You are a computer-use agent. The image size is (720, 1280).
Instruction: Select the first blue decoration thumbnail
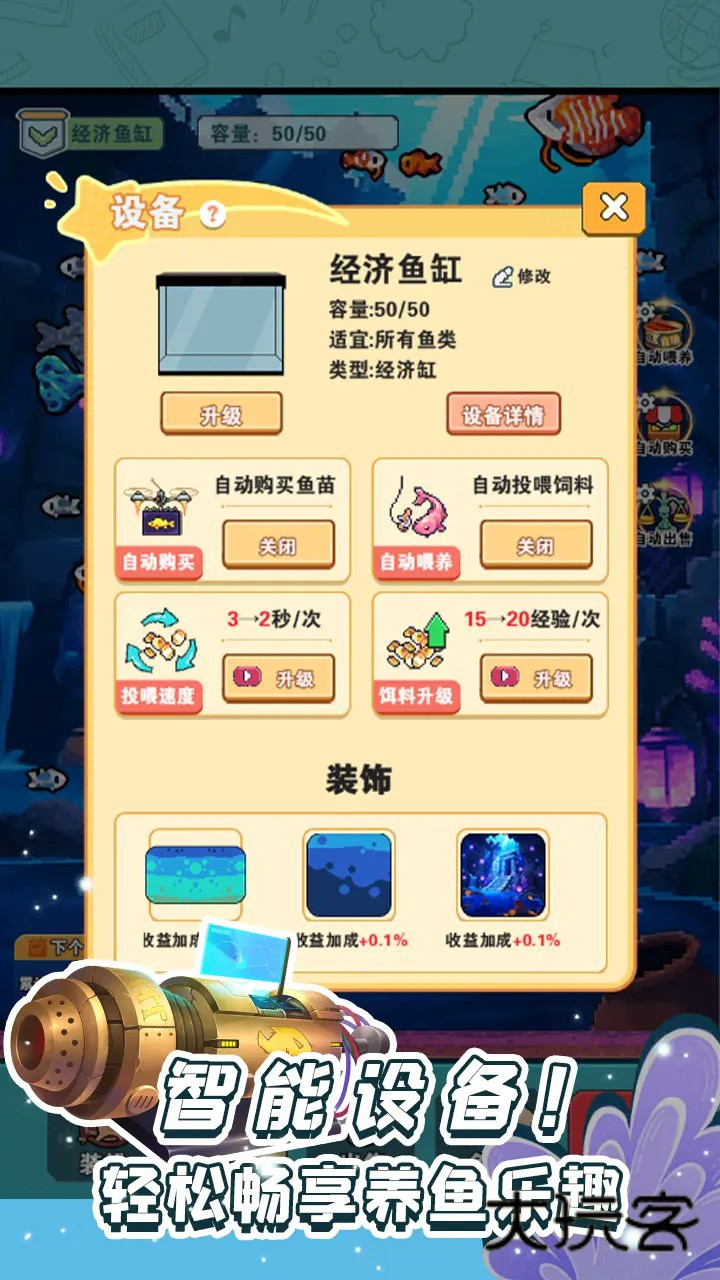coord(196,872)
